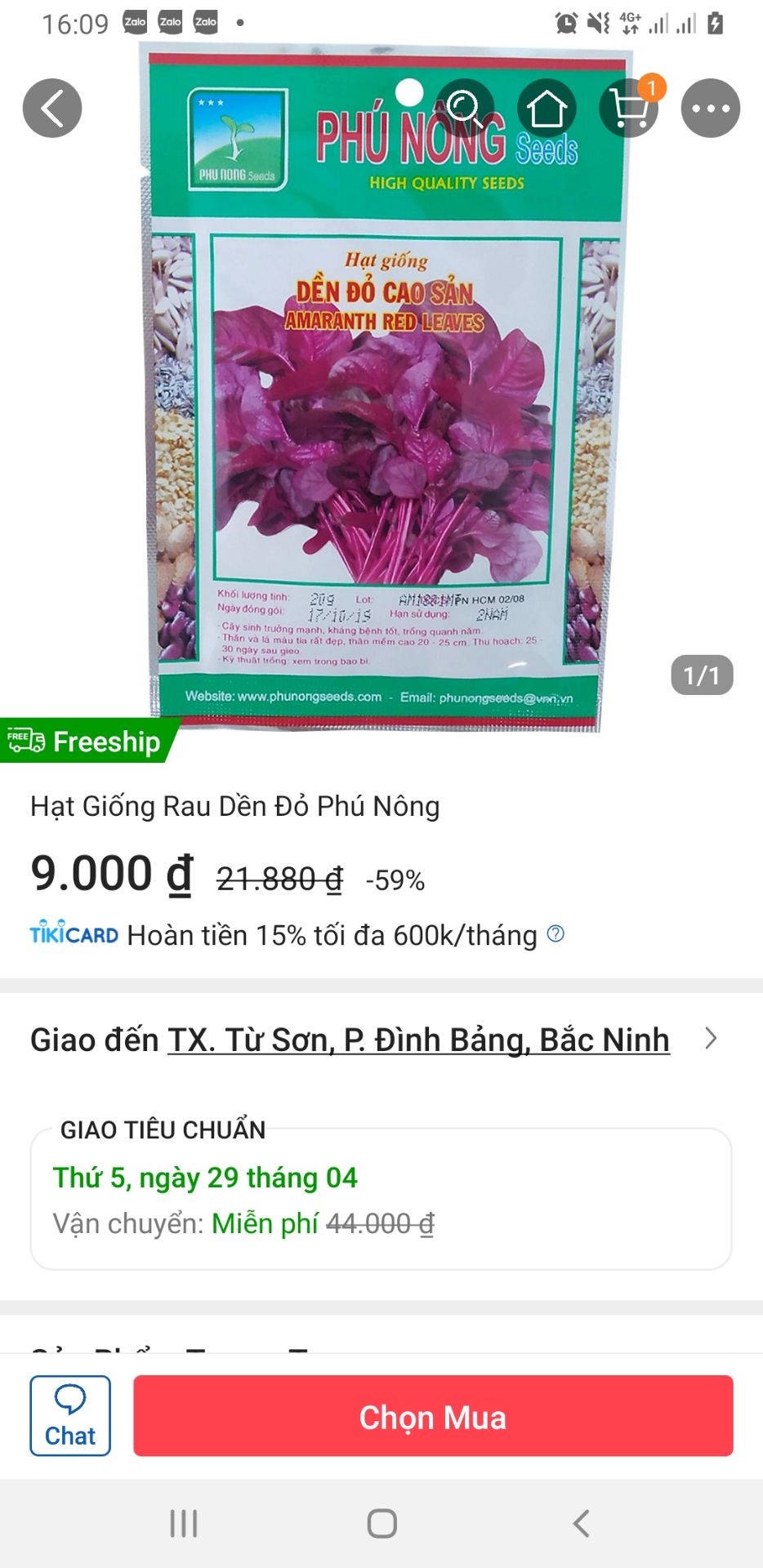Tap the cart badge showing 1 item
Screen dimensions: 763x1568
(651, 87)
